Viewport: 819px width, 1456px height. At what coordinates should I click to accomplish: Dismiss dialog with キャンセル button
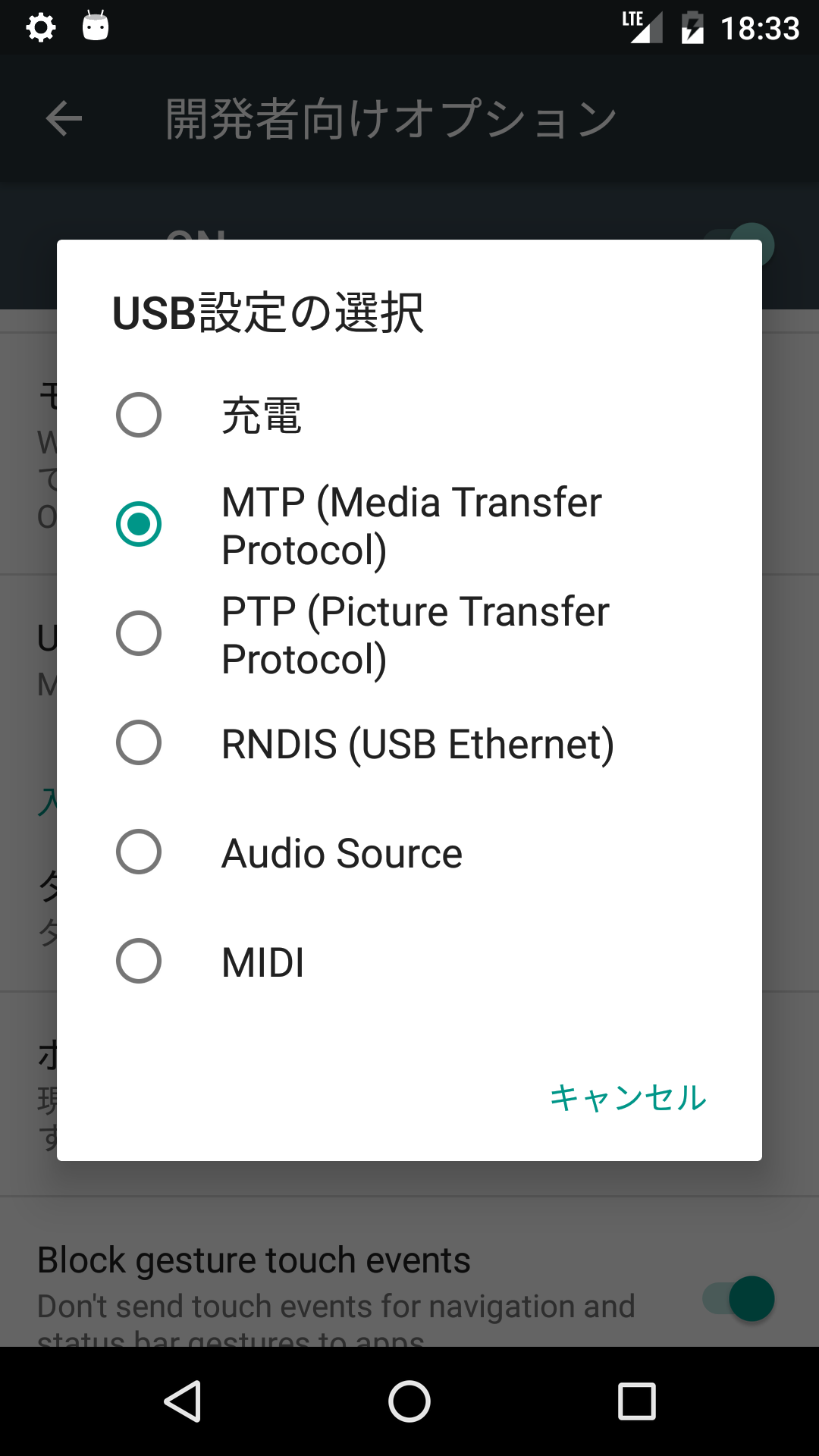(628, 1097)
